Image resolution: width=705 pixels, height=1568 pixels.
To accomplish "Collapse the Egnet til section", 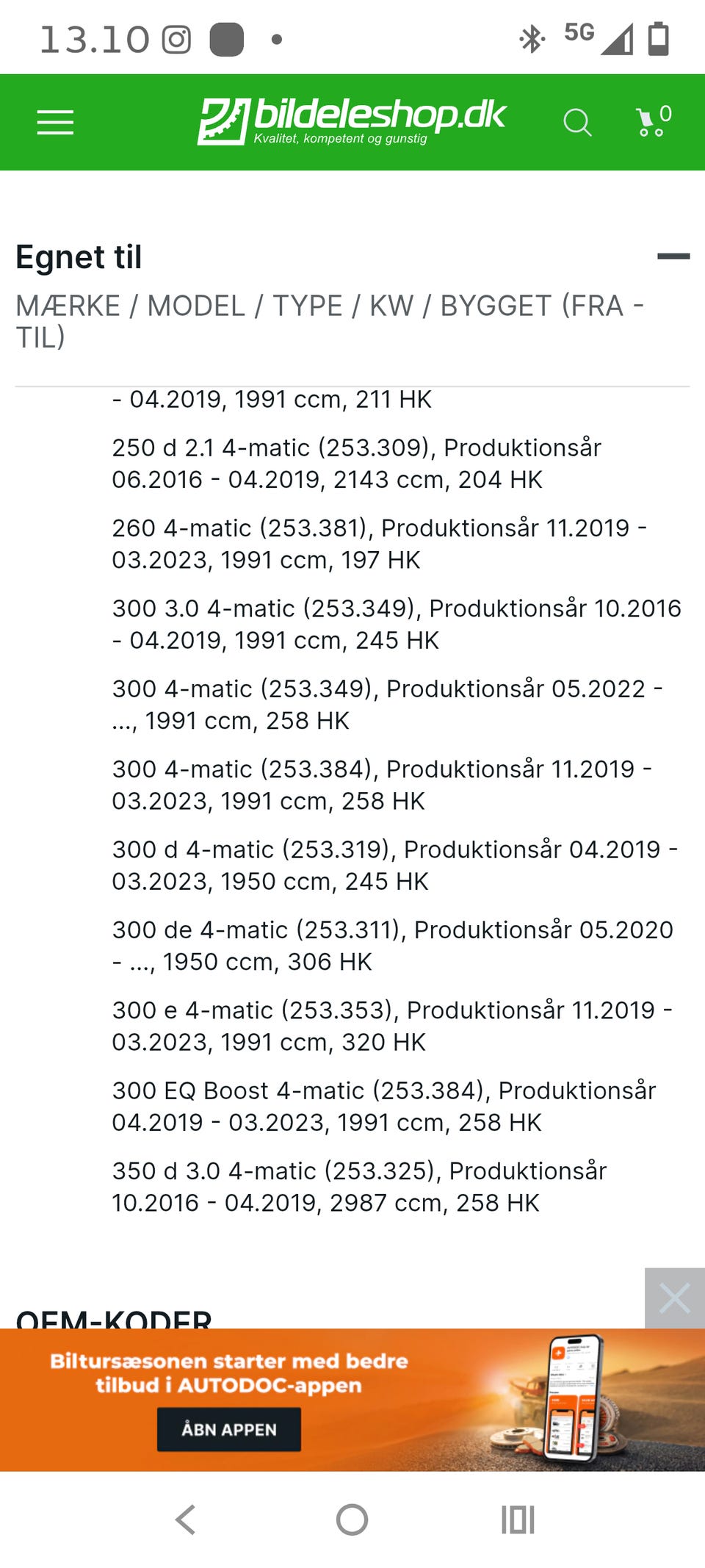I will [673, 256].
